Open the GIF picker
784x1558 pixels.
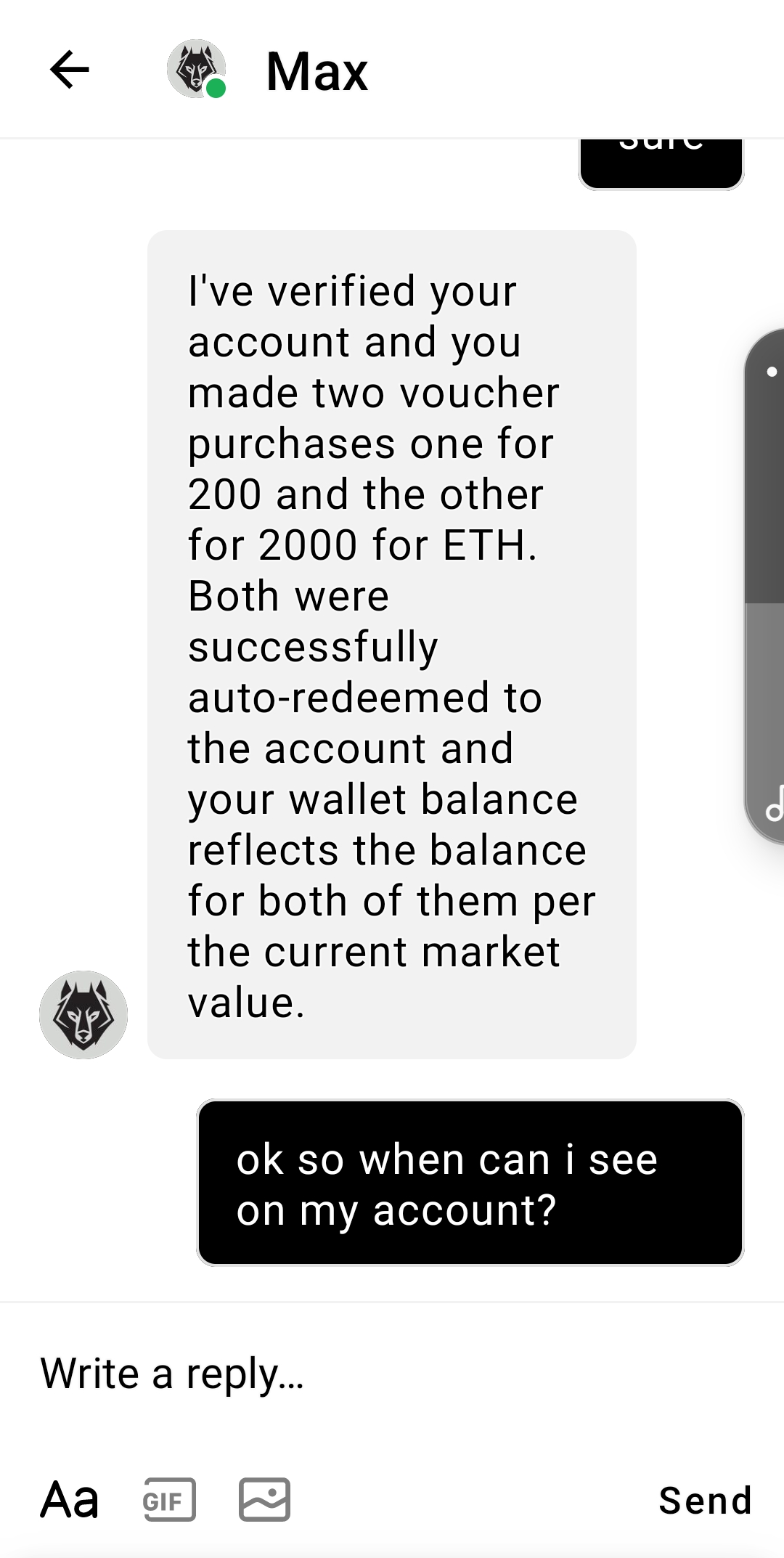point(170,1500)
